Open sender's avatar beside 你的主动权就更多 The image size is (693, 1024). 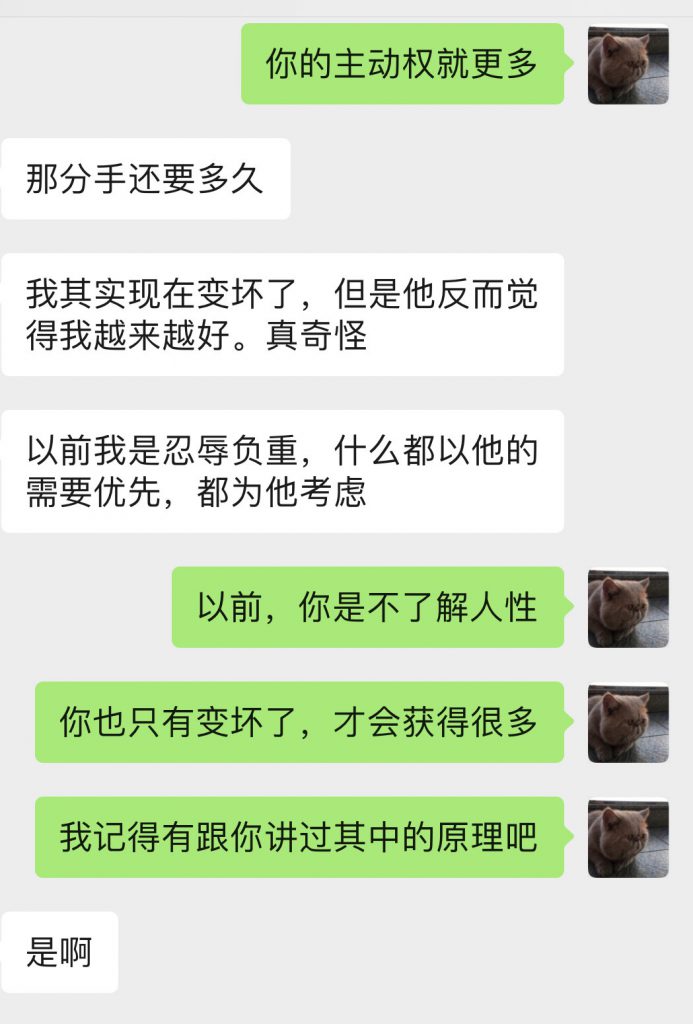click(628, 65)
